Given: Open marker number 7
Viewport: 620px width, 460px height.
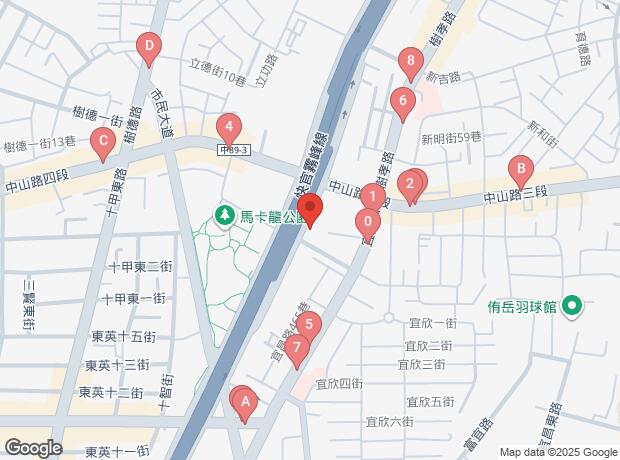Looking at the screenshot, I should (x=297, y=348).
